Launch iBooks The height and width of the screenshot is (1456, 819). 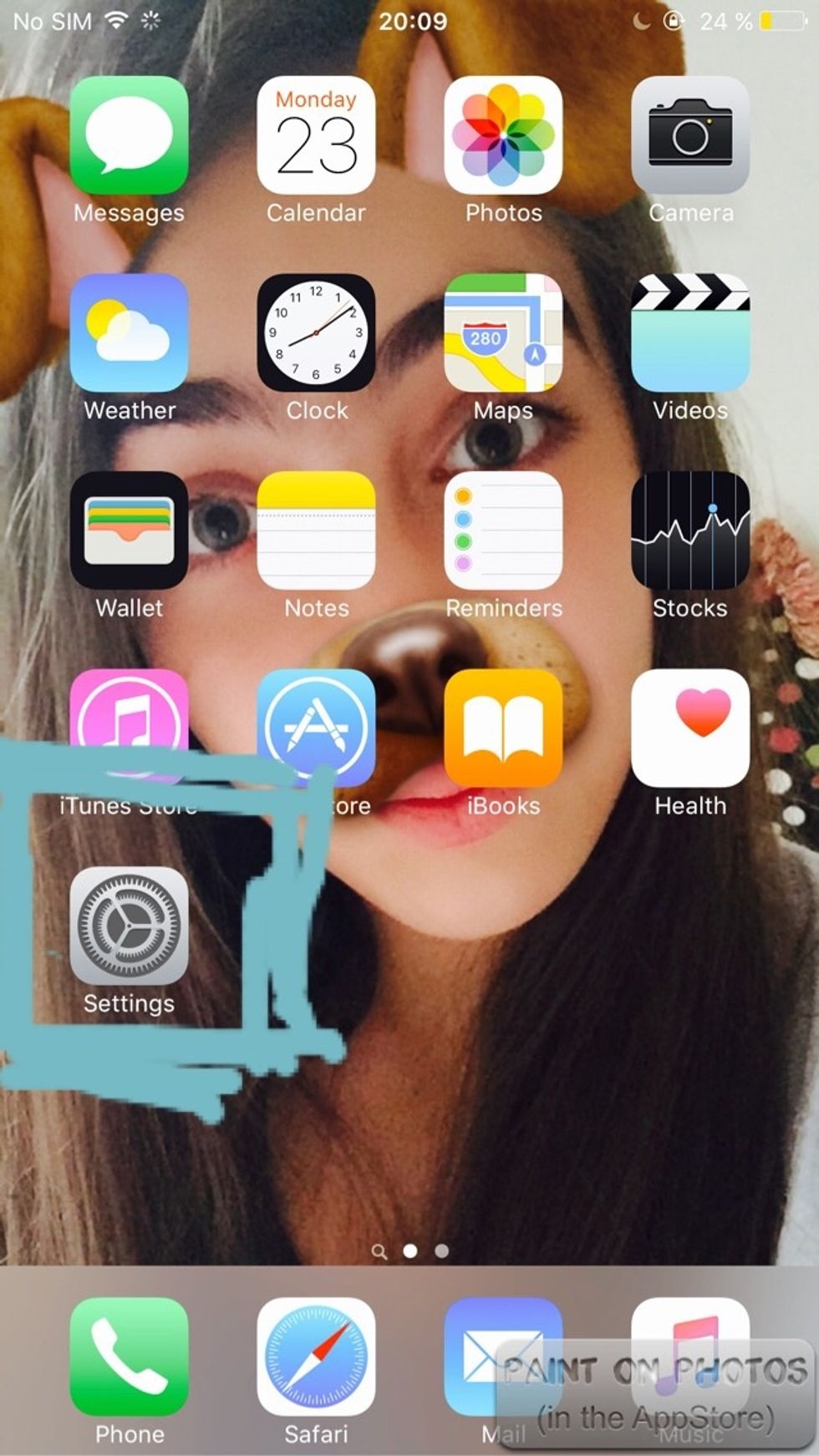point(503,728)
